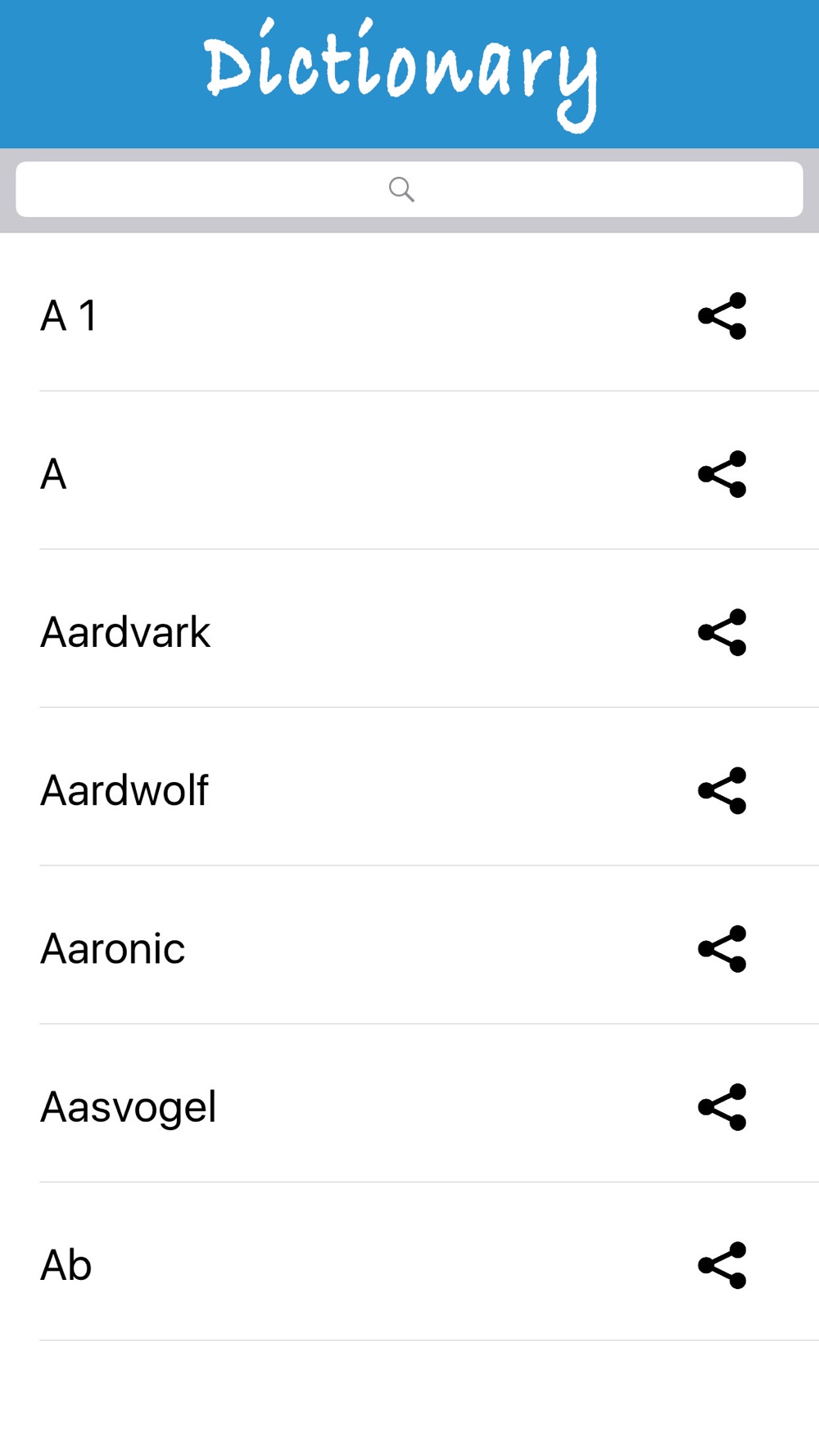Tap the dictionary search field
The width and height of the screenshot is (819, 1456).
pos(409,189)
